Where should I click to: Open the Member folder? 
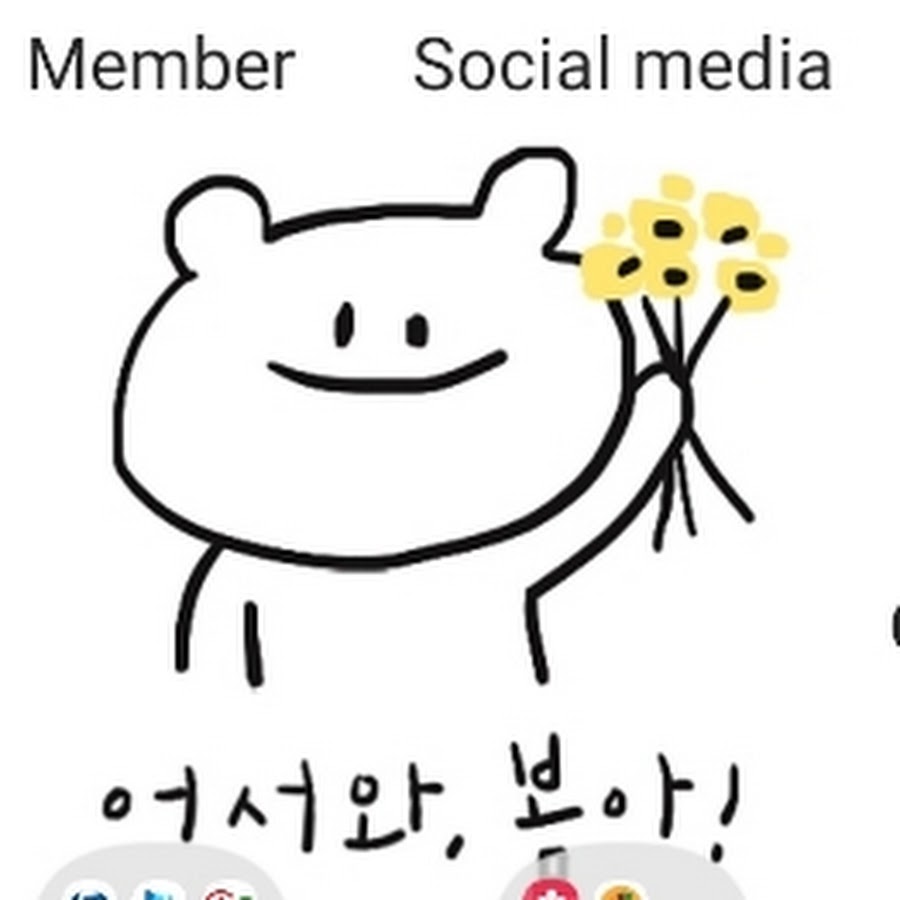[161, 65]
